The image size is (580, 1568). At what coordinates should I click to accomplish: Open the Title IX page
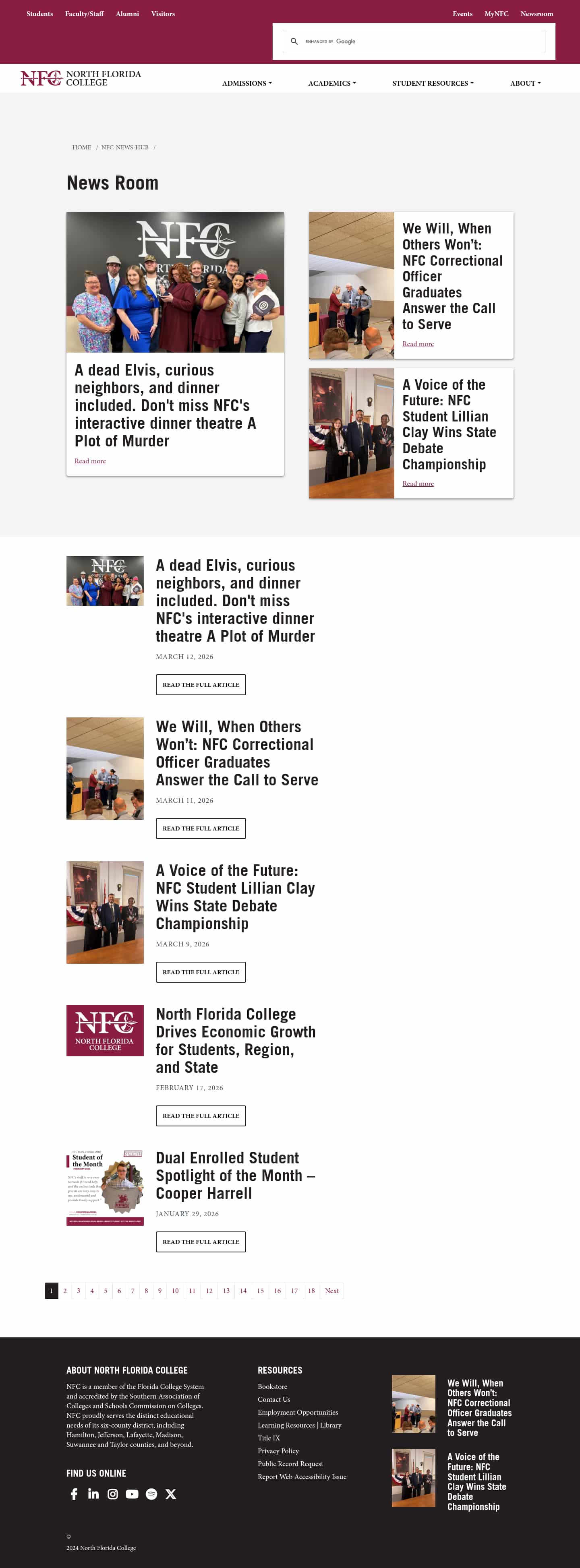tap(269, 1438)
